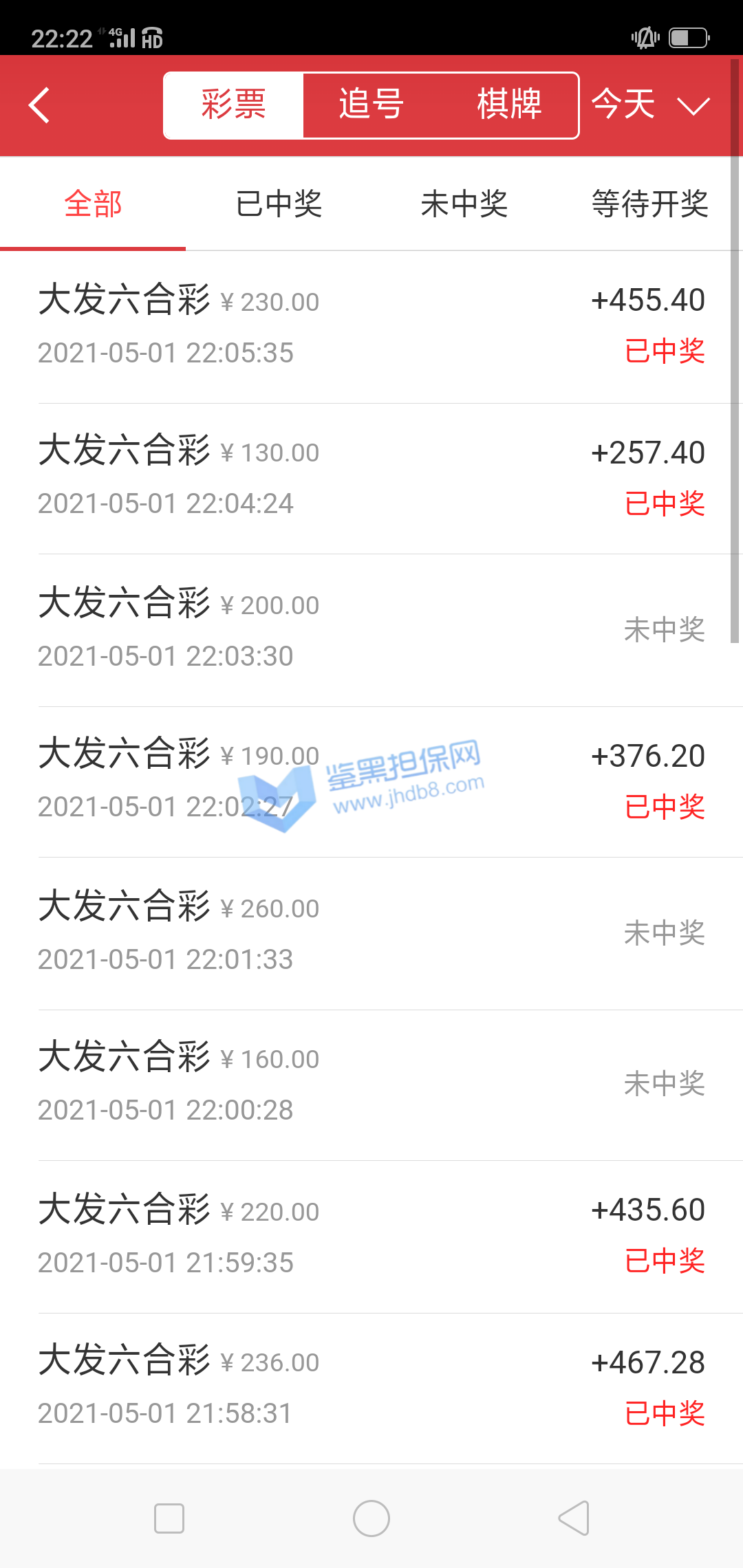Switch to the 等待开奖 tab
The height and width of the screenshot is (1568, 743).
(x=650, y=204)
